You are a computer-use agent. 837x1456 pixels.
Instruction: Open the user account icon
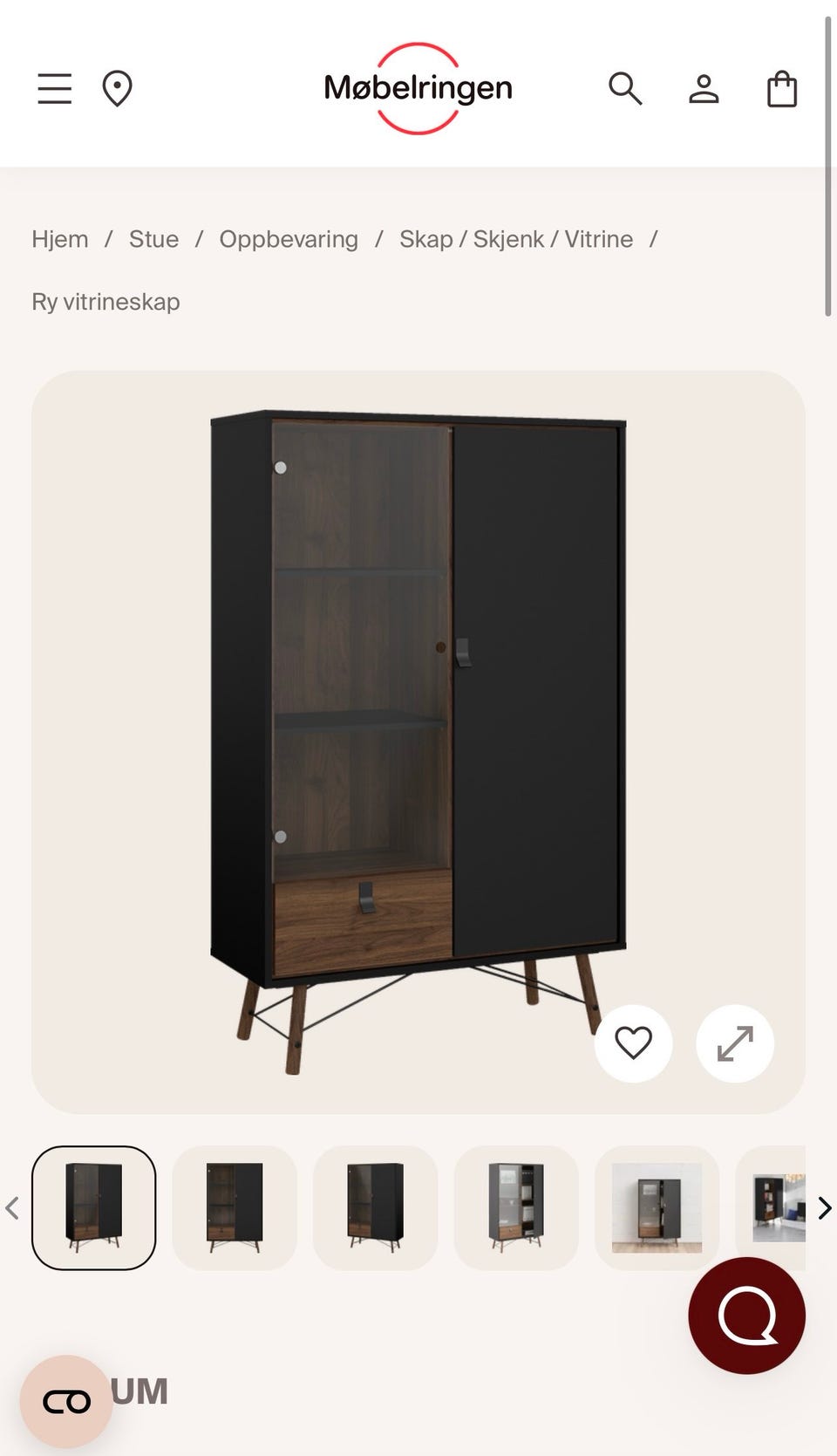tap(704, 89)
